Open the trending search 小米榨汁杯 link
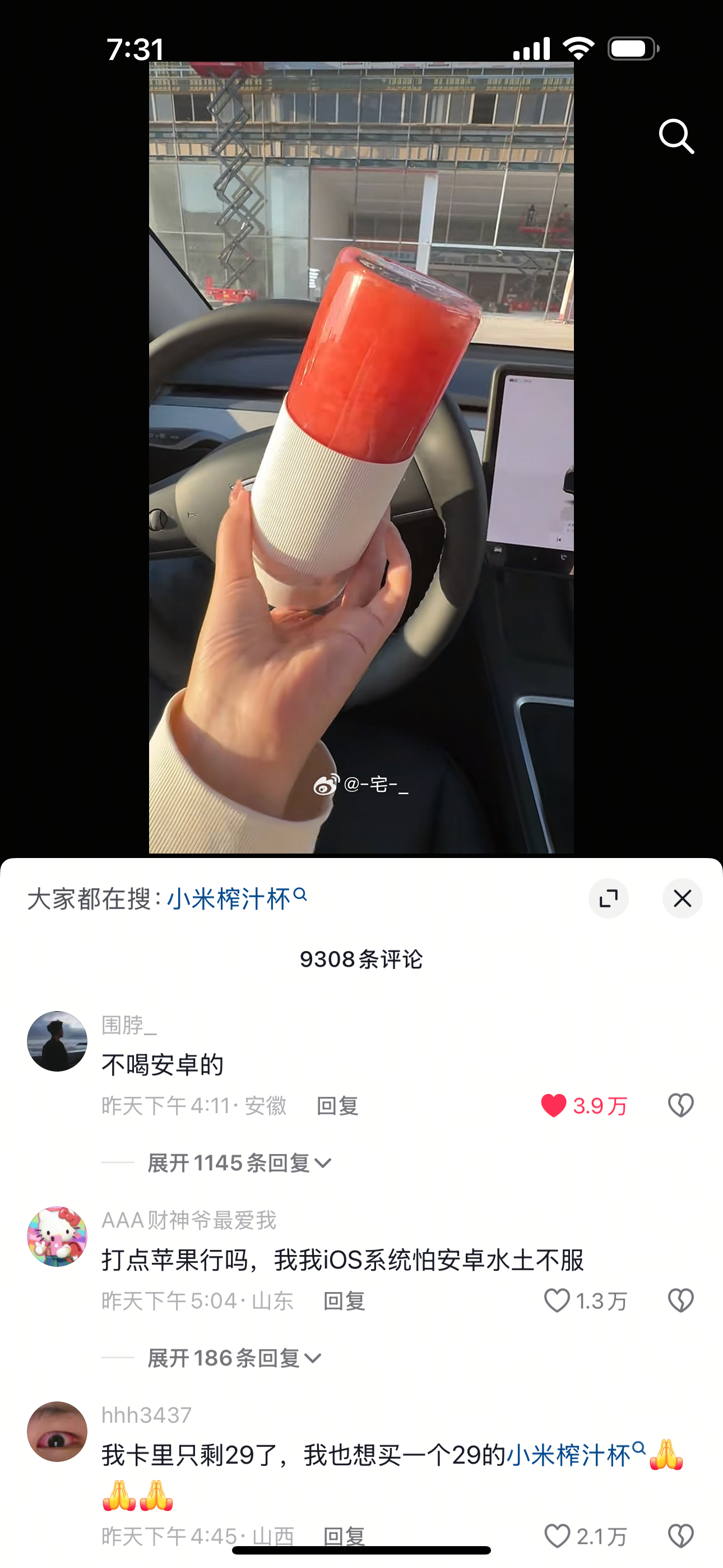723x1568 pixels. click(x=236, y=898)
